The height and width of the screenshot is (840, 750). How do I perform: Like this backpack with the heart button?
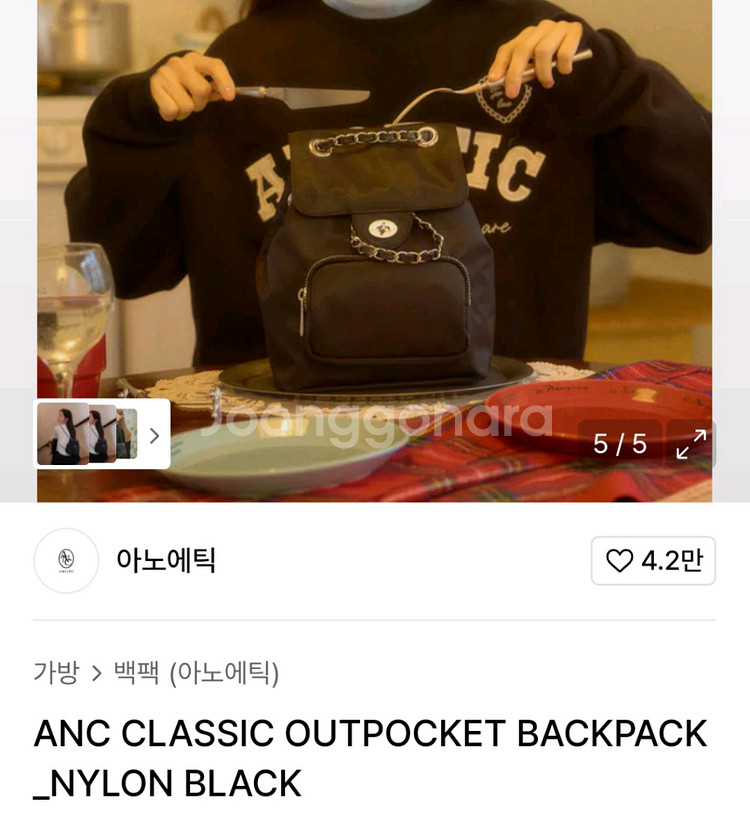pos(653,561)
